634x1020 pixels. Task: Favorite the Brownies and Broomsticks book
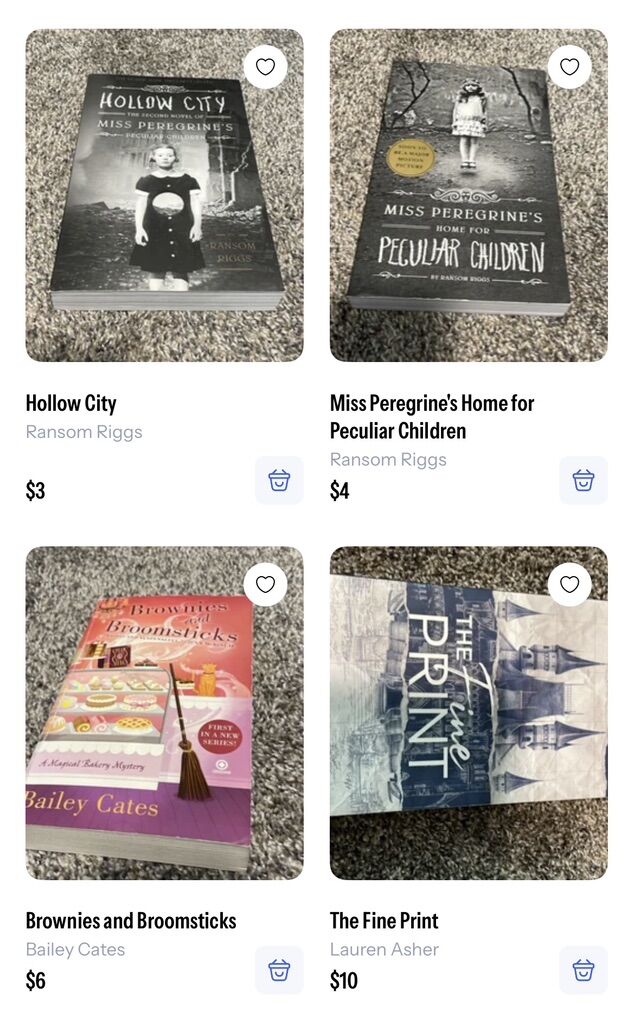tap(265, 585)
